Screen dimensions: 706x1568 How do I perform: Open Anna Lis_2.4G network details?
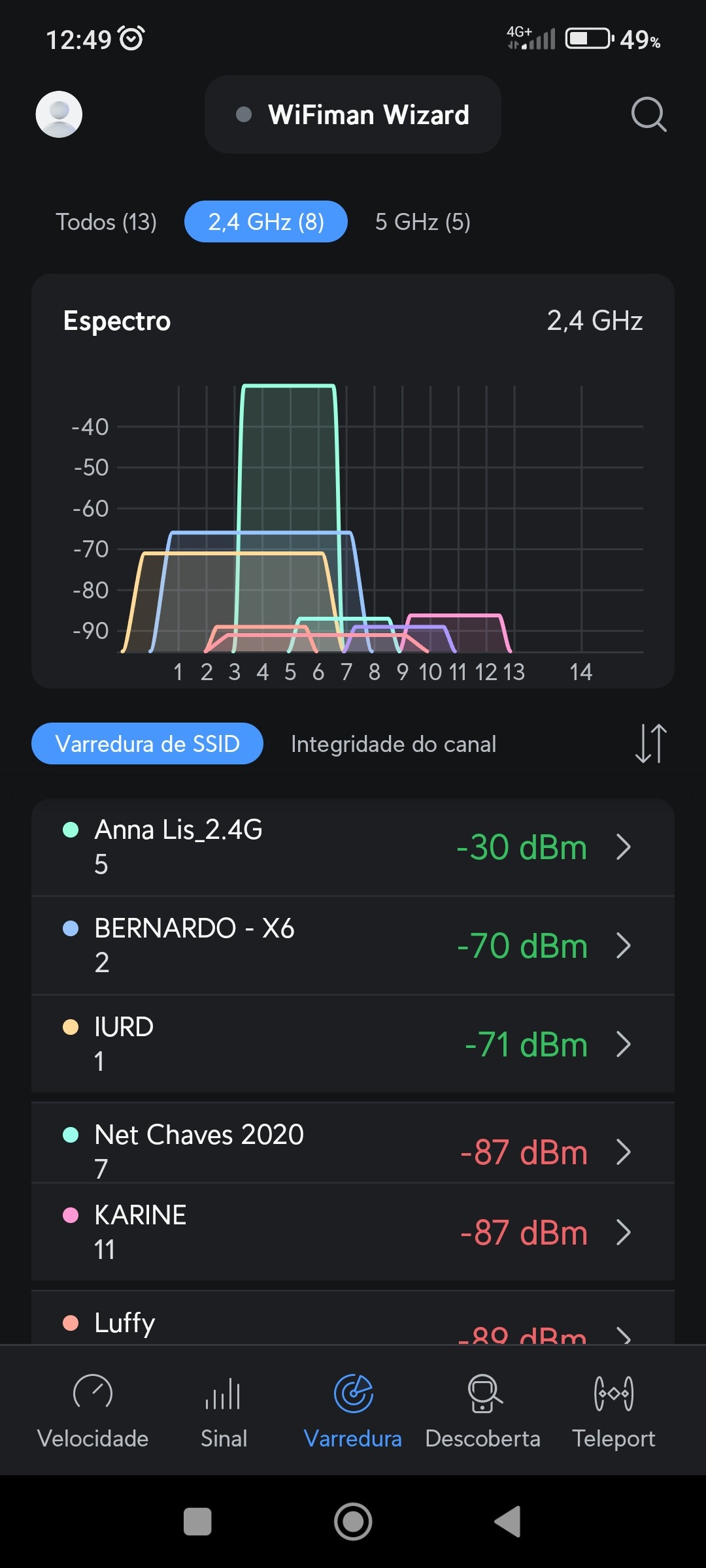[x=353, y=847]
